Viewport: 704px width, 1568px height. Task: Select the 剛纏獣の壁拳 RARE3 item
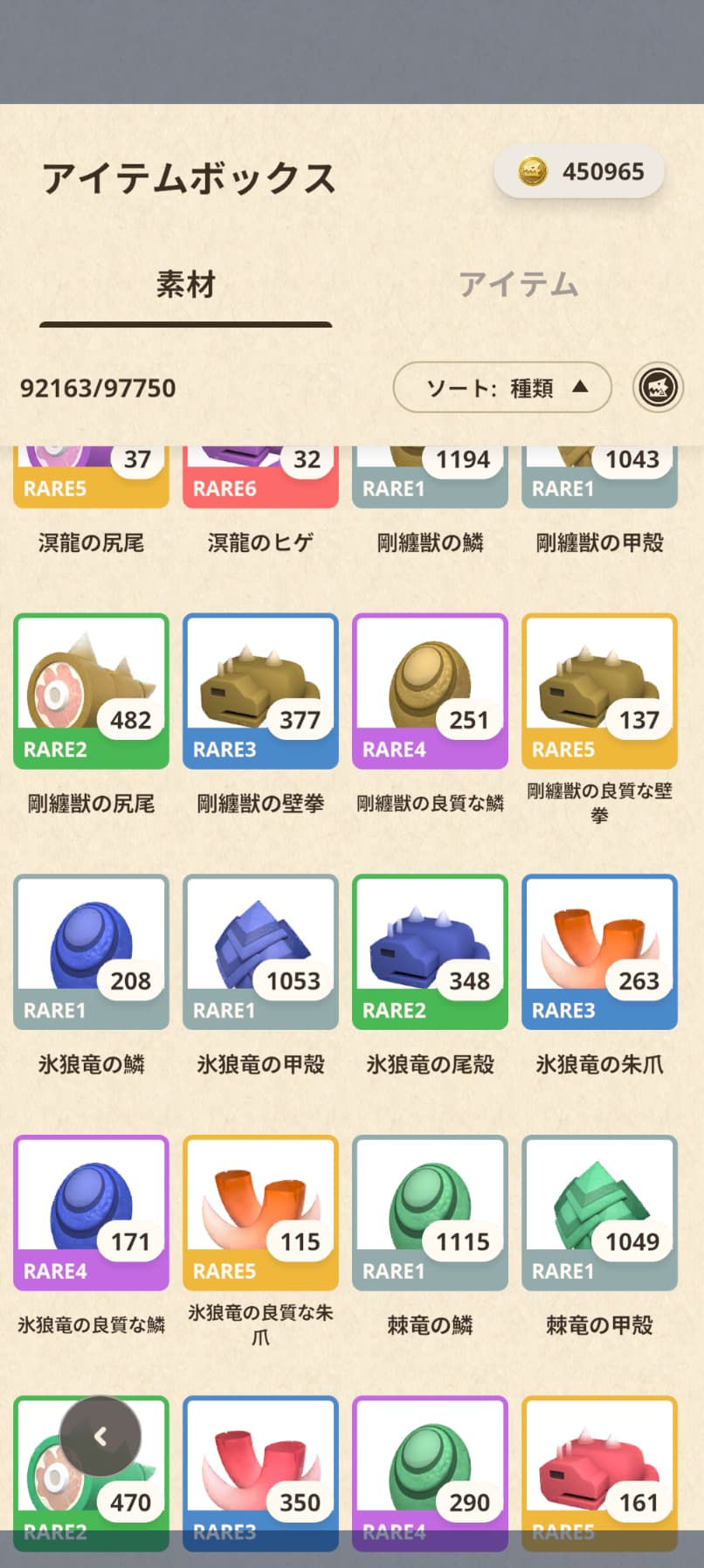[x=260, y=691]
